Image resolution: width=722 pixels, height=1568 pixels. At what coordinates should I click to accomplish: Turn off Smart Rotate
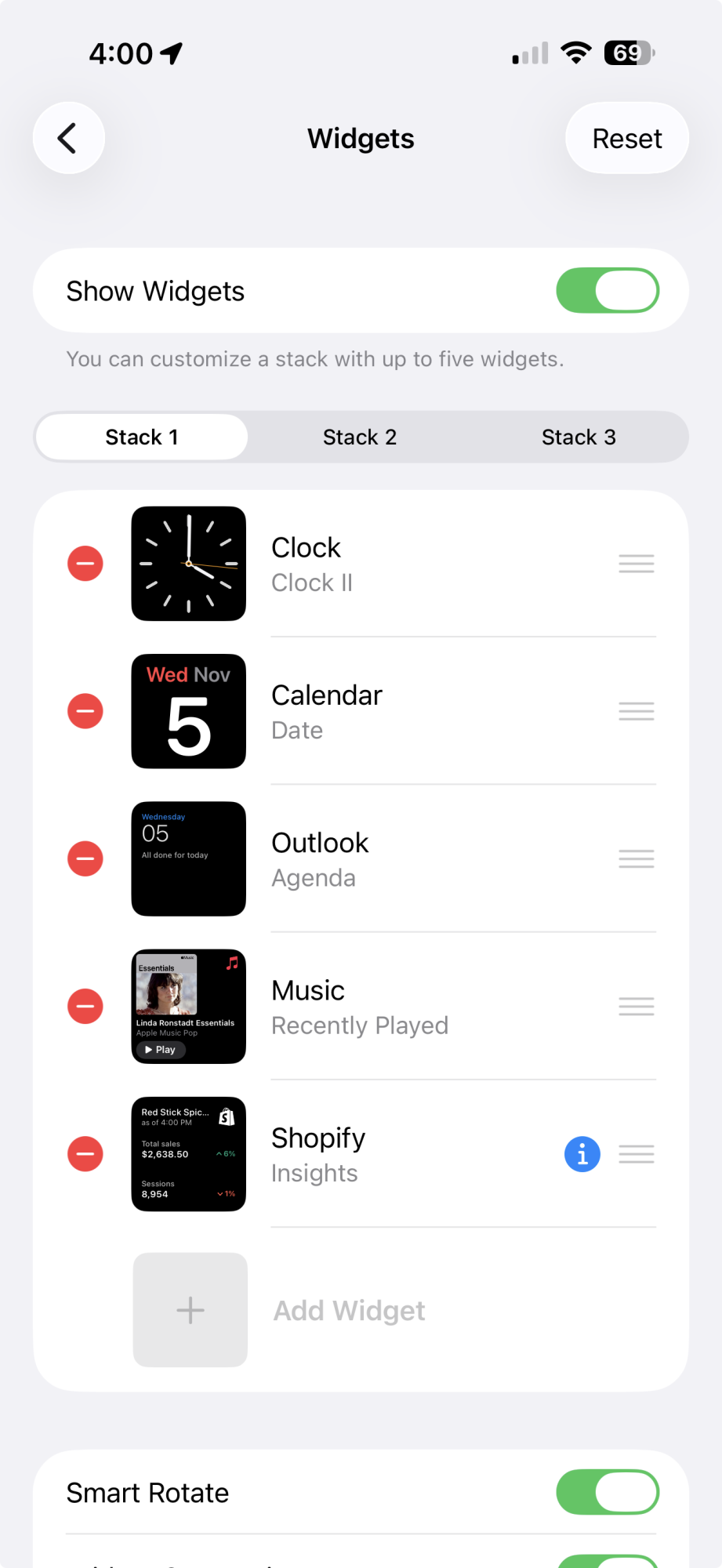coord(608,1492)
